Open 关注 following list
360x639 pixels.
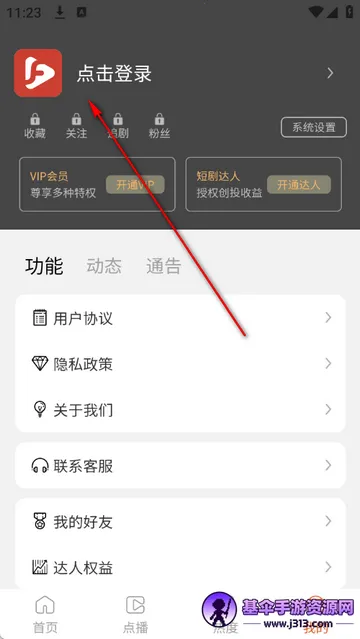pos(77,126)
